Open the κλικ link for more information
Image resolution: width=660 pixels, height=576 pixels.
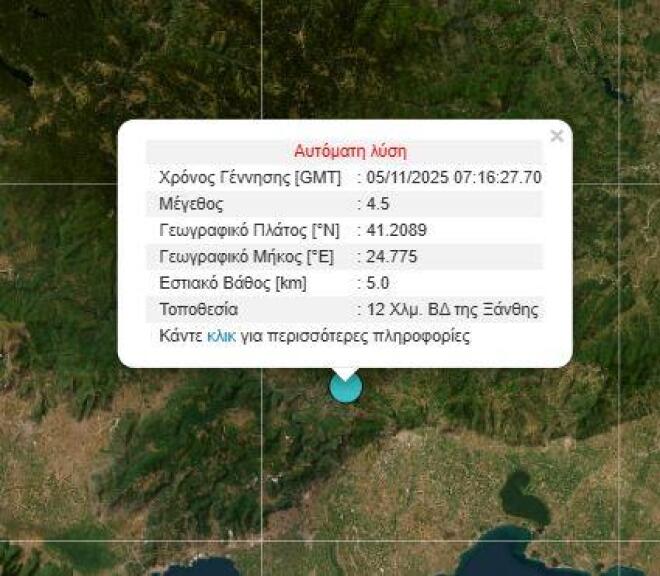(221, 336)
